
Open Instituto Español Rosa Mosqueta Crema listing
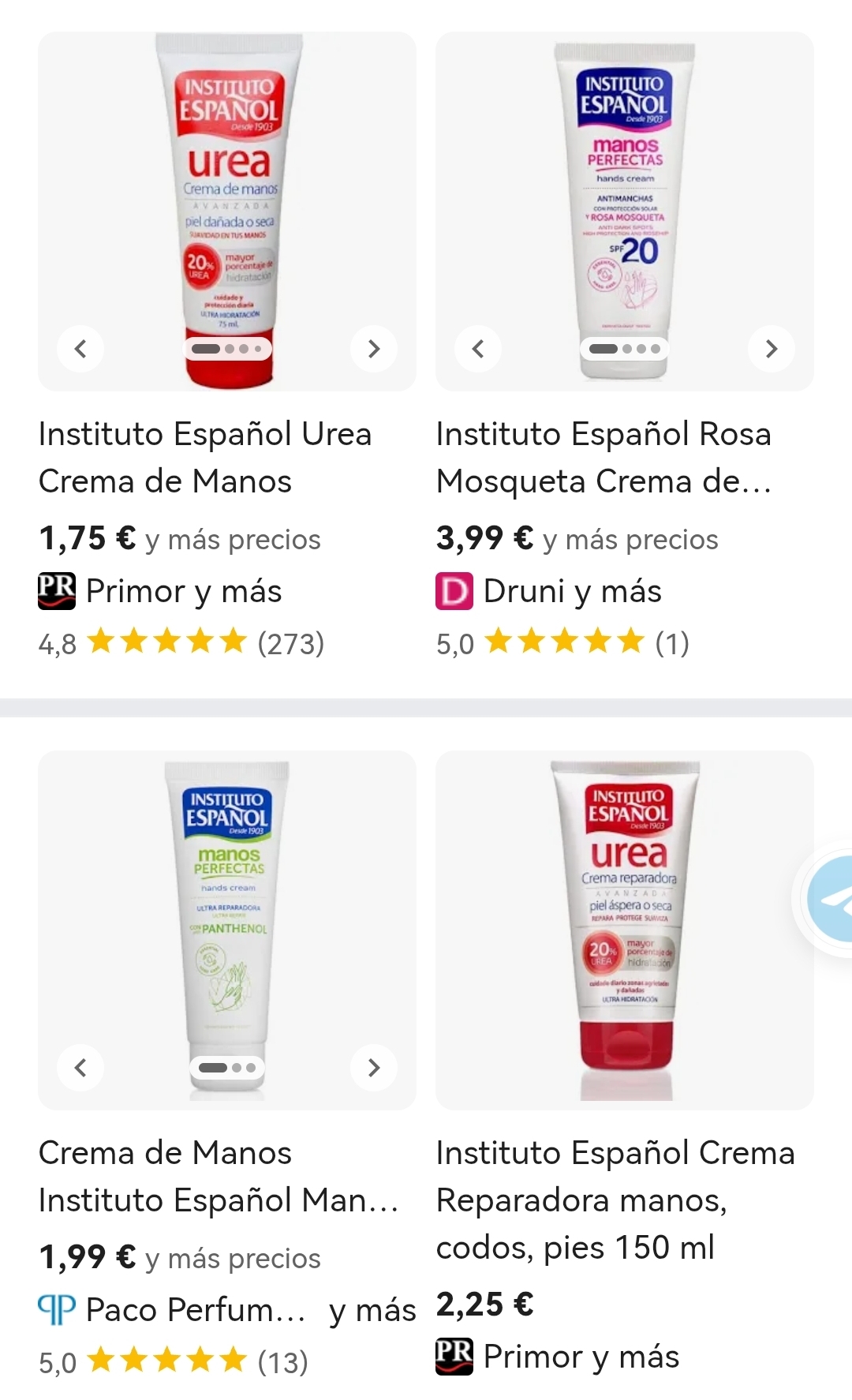pos(603,457)
